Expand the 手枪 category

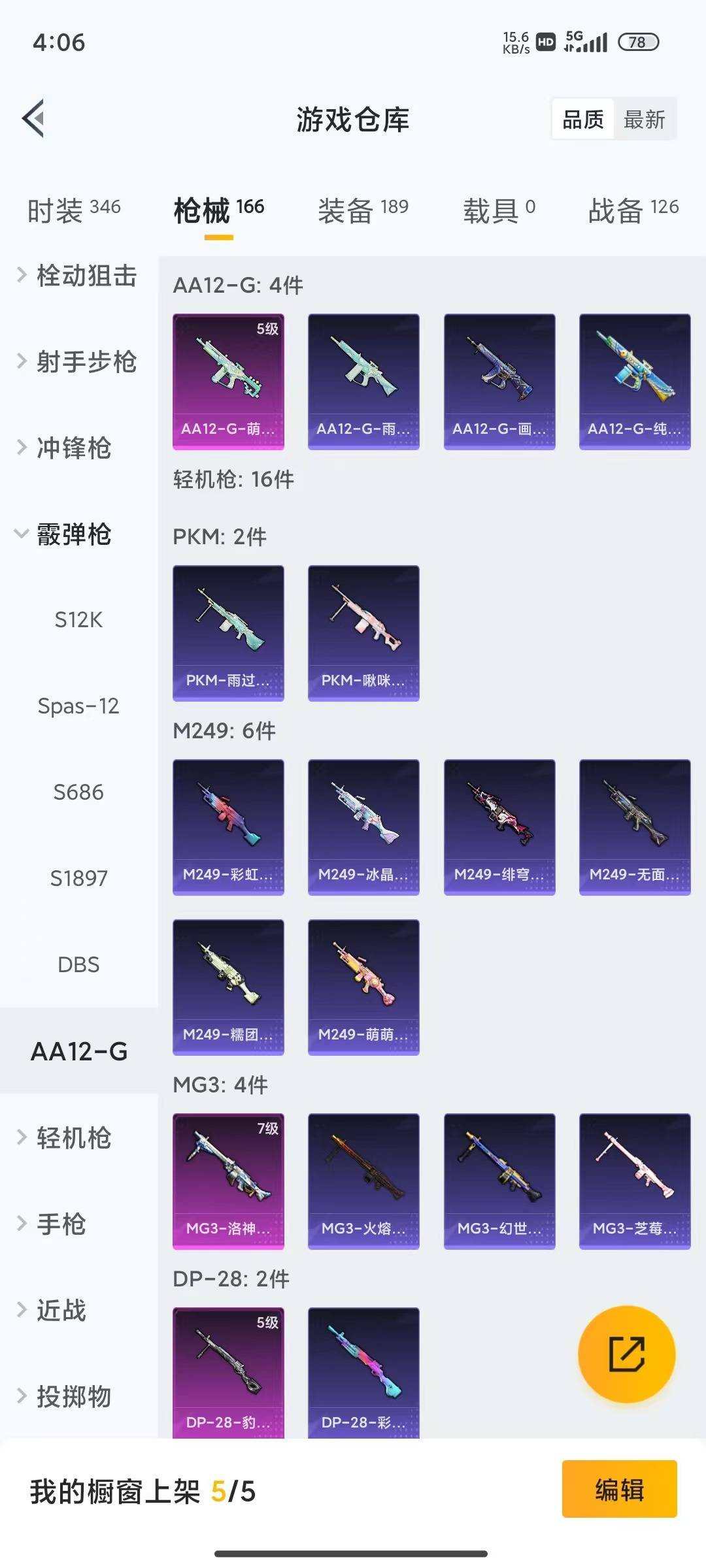click(x=63, y=1223)
